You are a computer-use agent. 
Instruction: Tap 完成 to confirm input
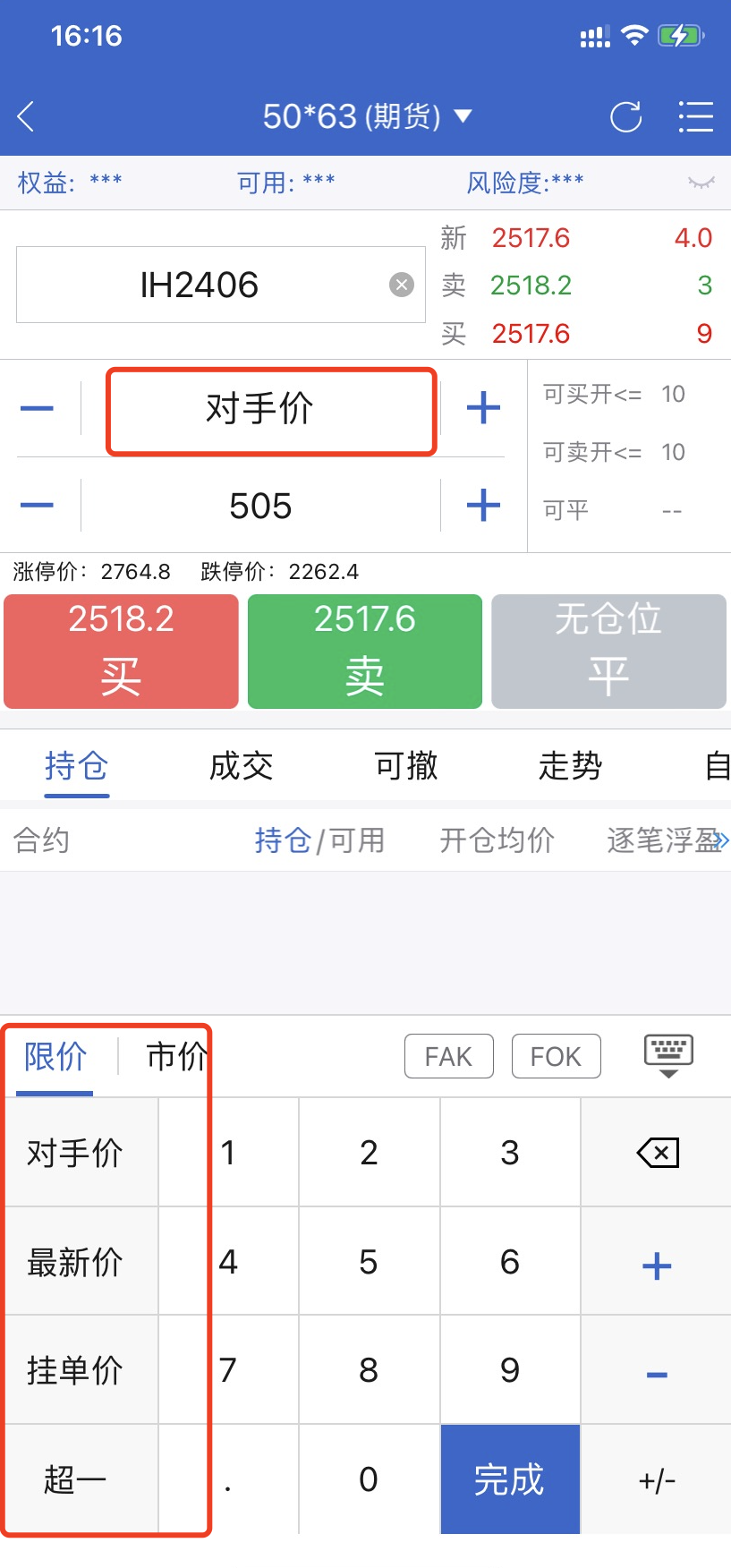point(510,1479)
